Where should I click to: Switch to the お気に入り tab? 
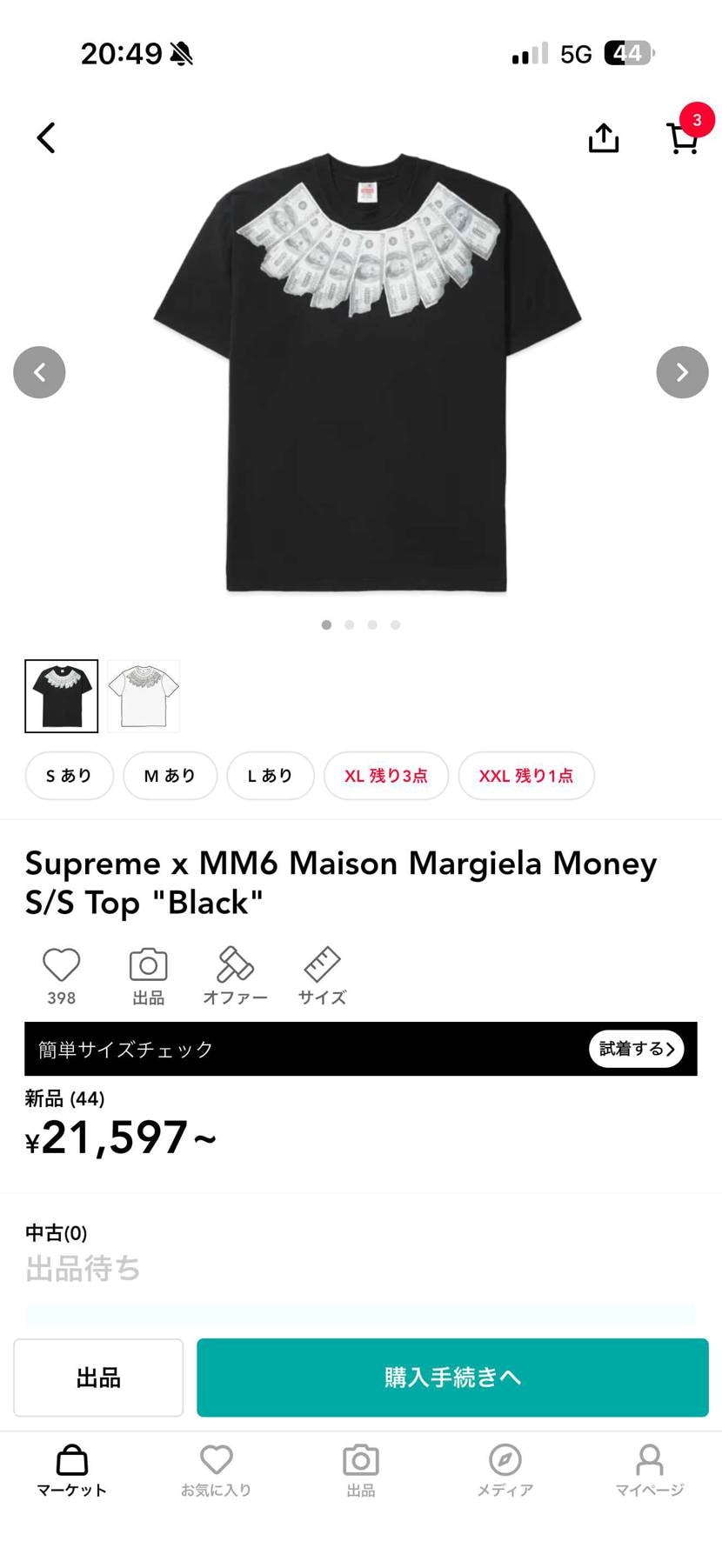tap(216, 1471)
